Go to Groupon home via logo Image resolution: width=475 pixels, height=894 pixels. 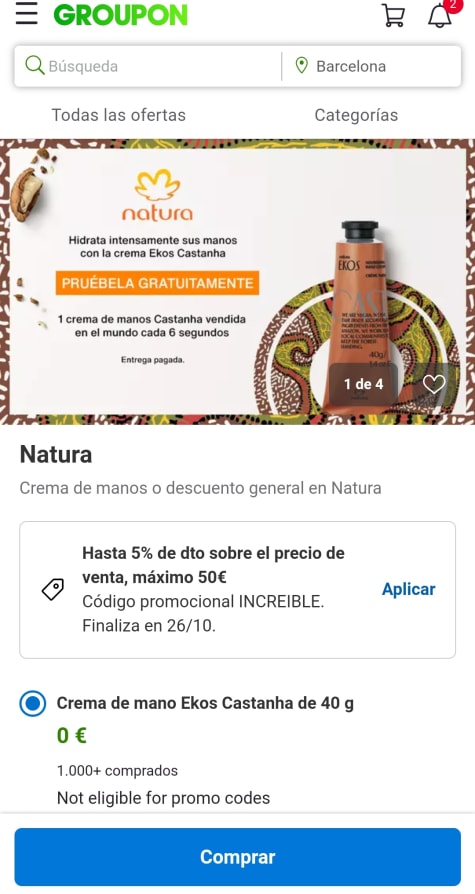coord(120,15)
